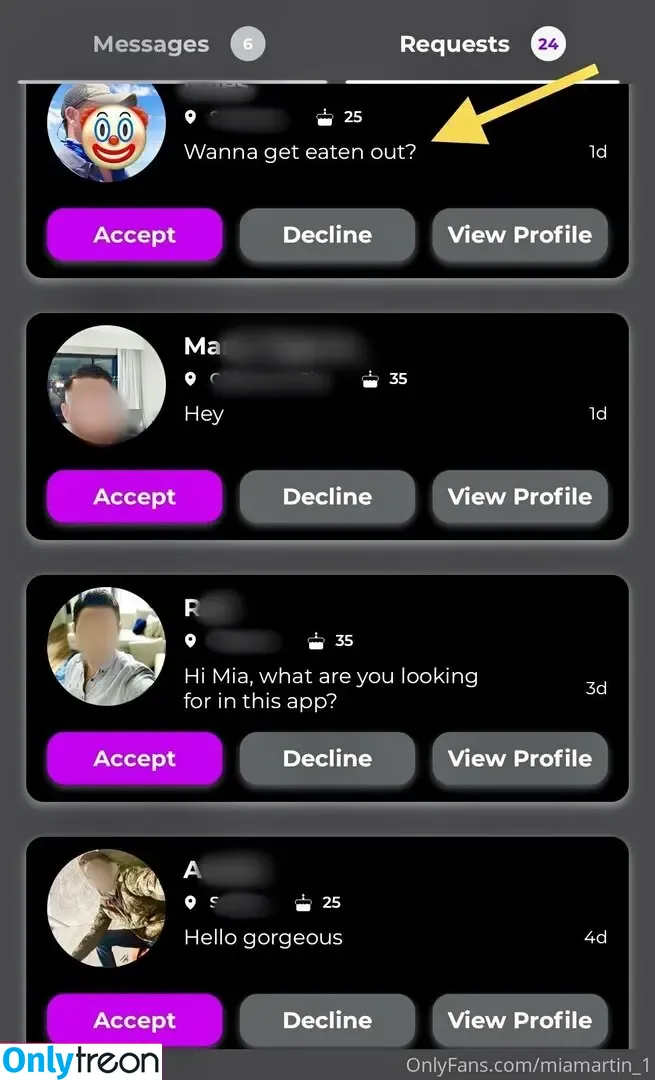The width and height of the screenshot is (655, 1080).
Task: Accept the "Hello gorgeous" request
Action: click(x=134, y=1021)
